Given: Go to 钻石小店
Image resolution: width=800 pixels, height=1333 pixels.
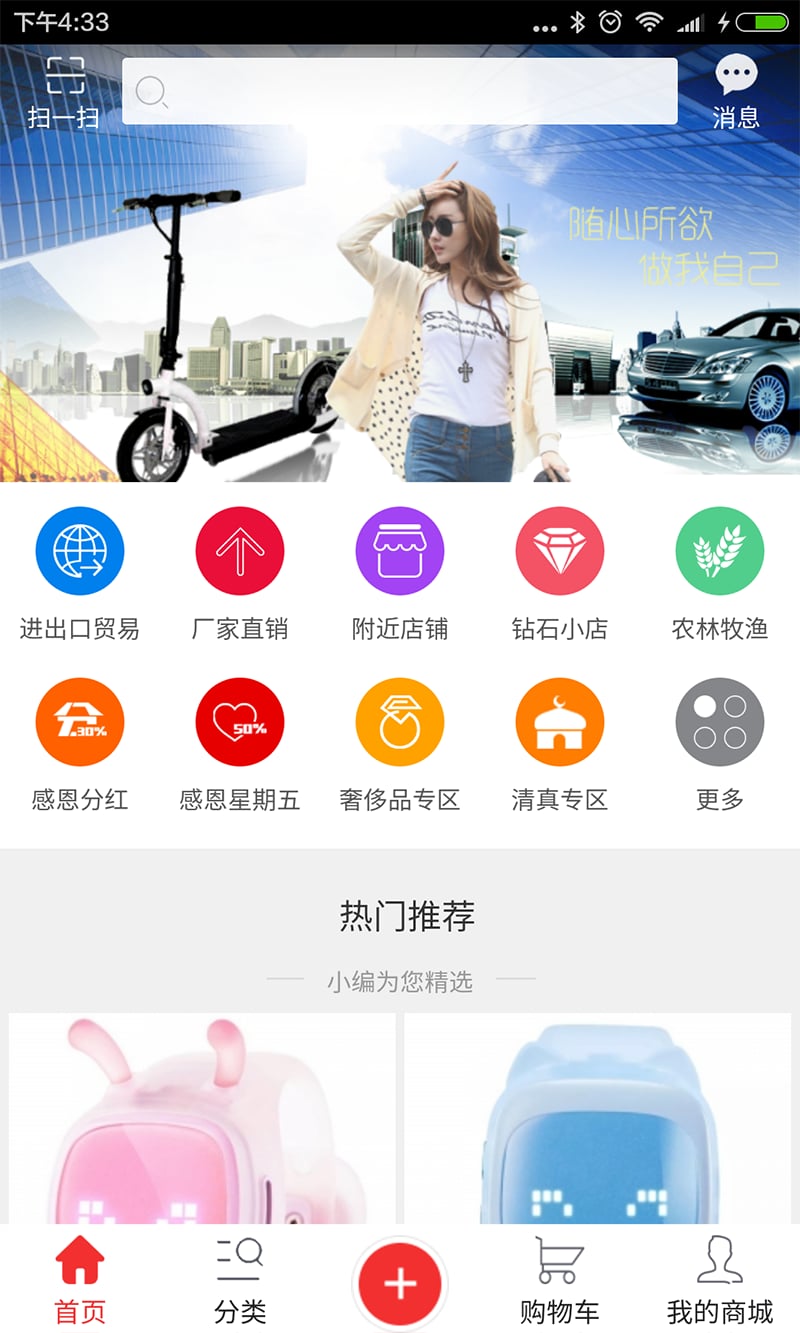Looking at the screenshot, I should point(560,575).
